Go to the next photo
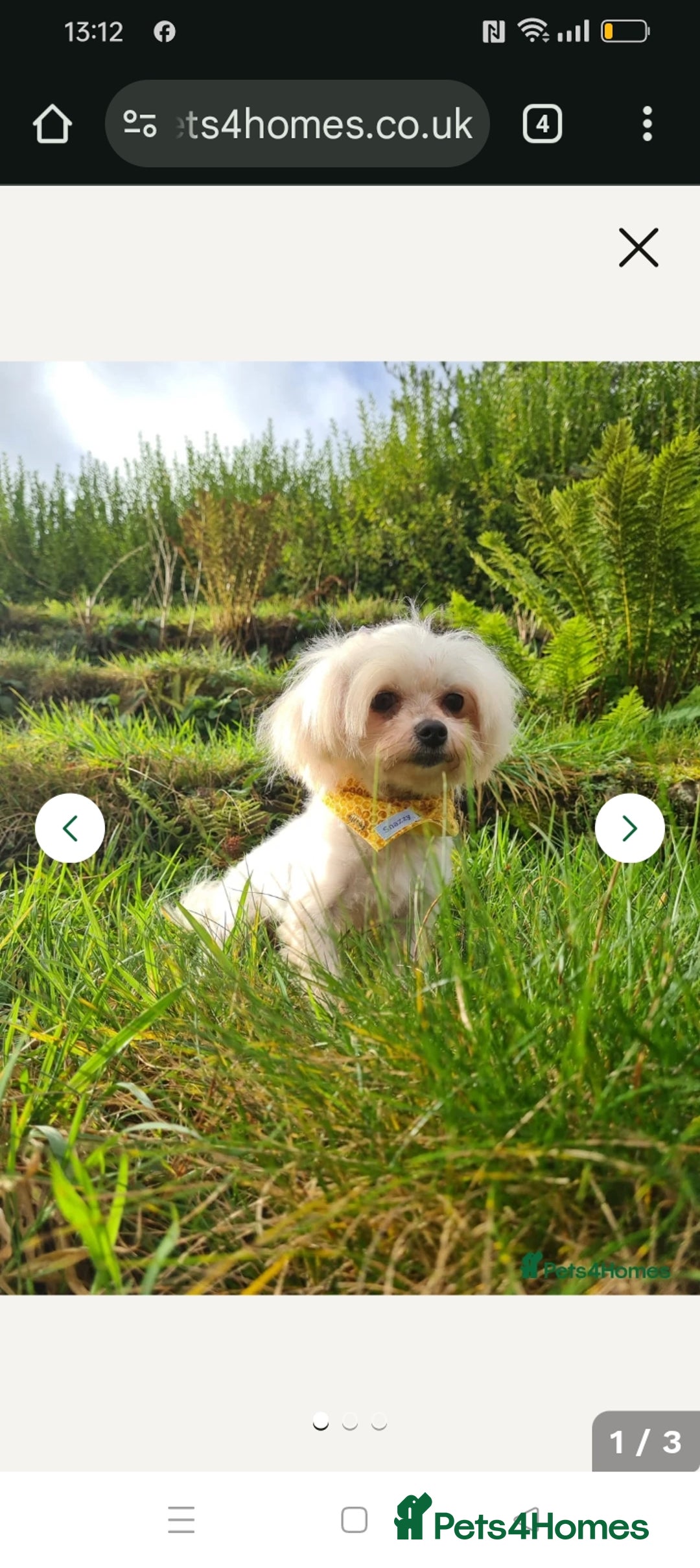700x1568 pixels. click(629, 828)
